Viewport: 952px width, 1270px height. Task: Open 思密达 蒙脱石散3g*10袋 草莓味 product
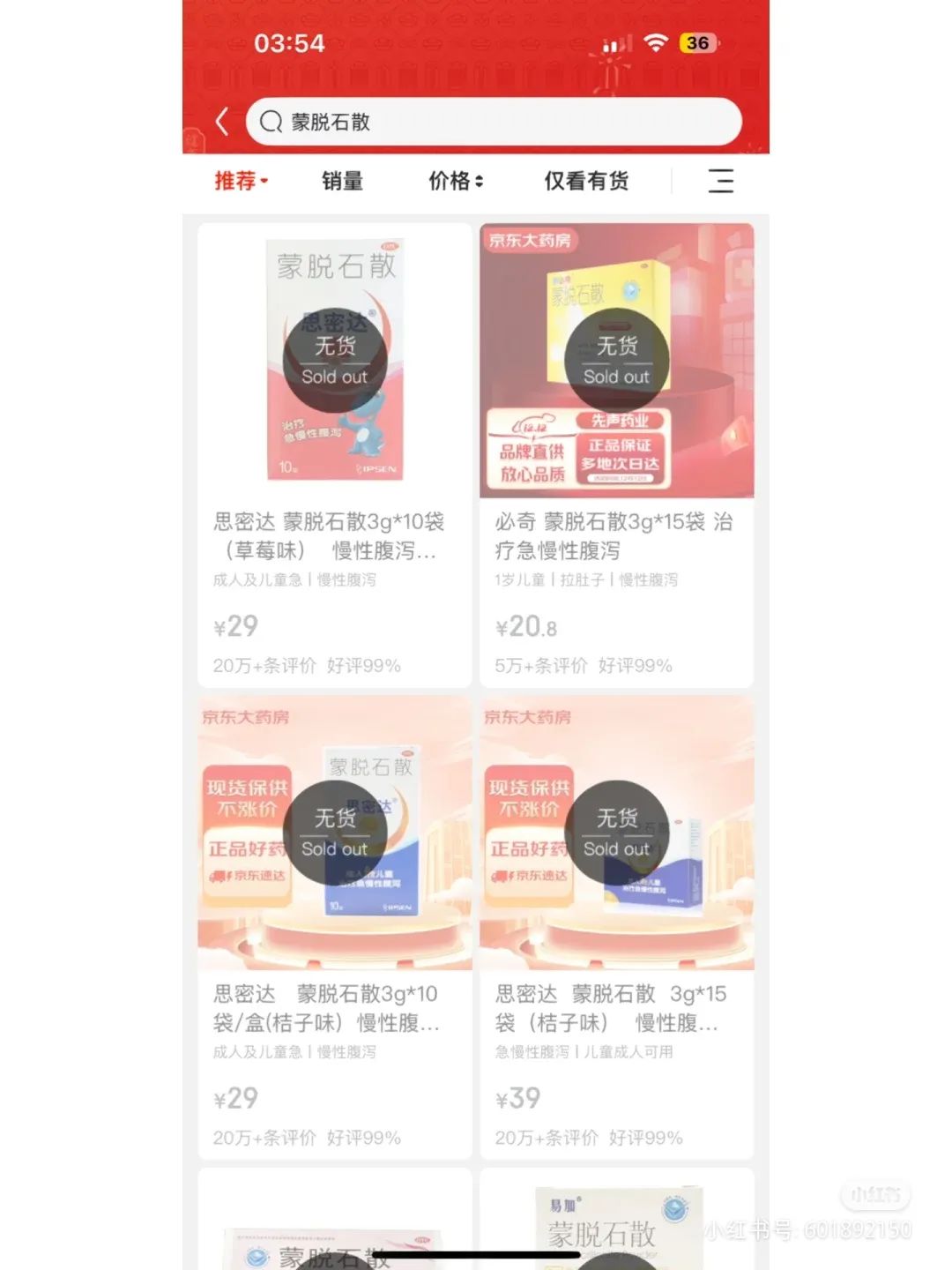[335, 455]
